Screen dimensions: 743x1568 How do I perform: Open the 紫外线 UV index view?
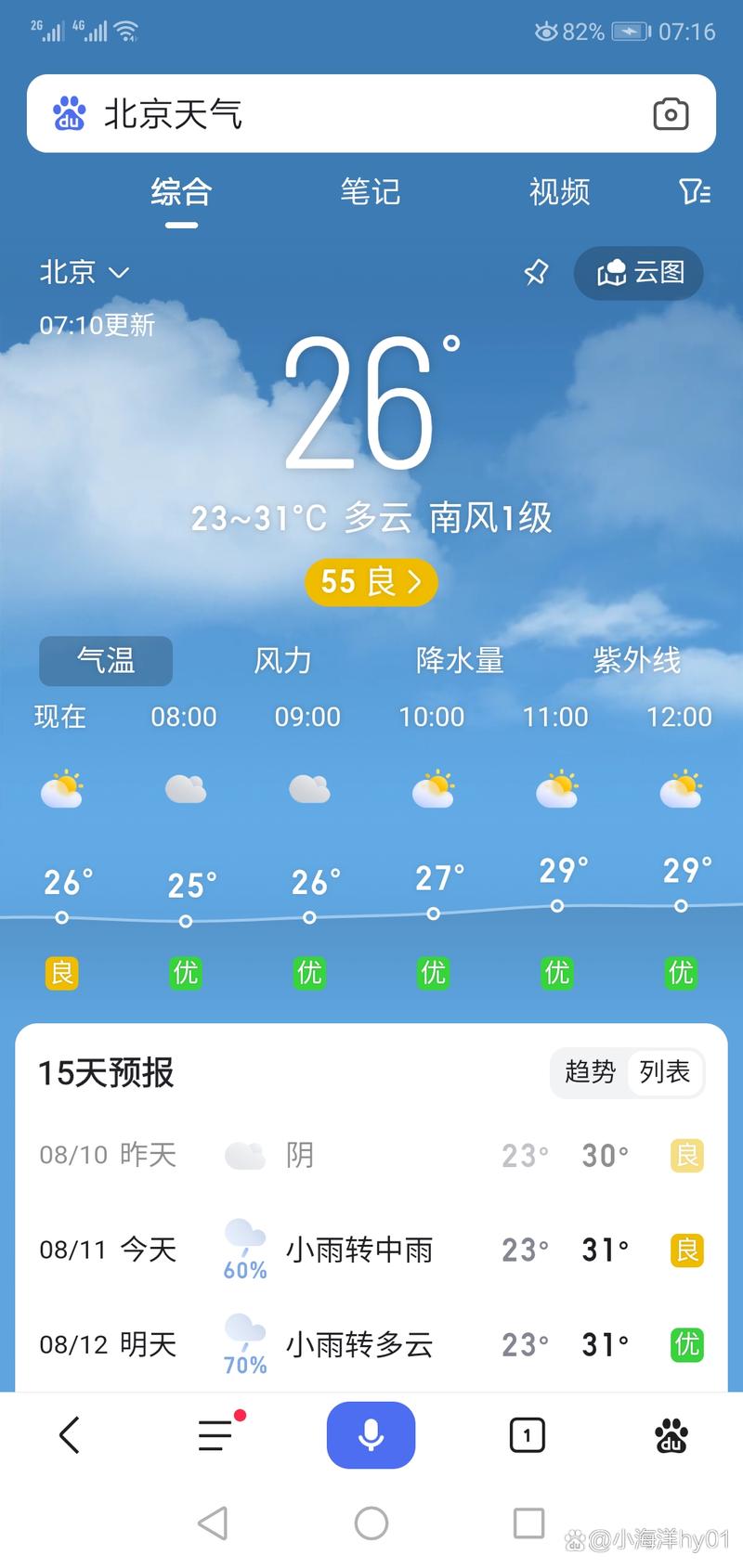tap(637, 661)
